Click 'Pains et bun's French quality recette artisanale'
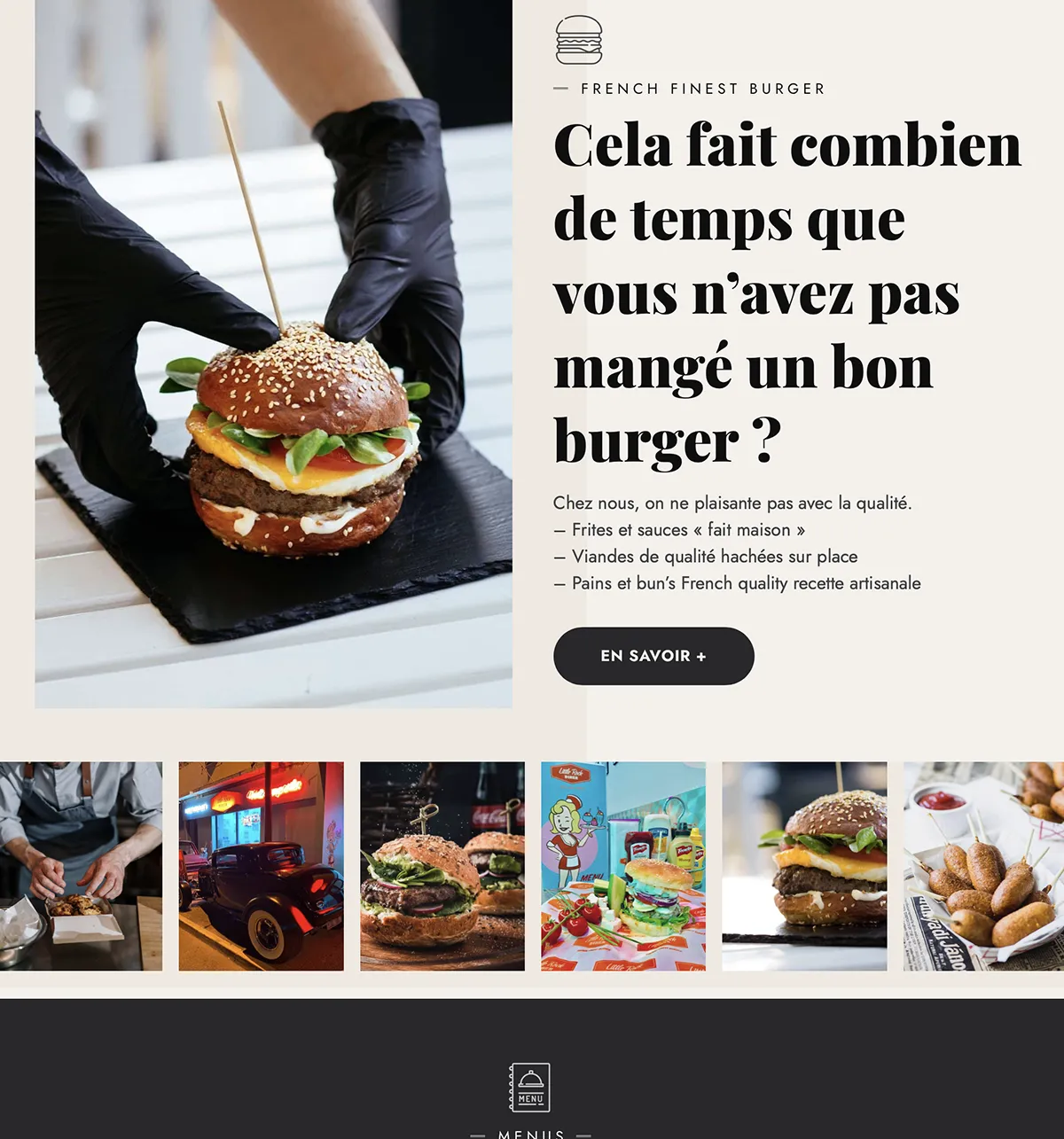 click(737, 583)
